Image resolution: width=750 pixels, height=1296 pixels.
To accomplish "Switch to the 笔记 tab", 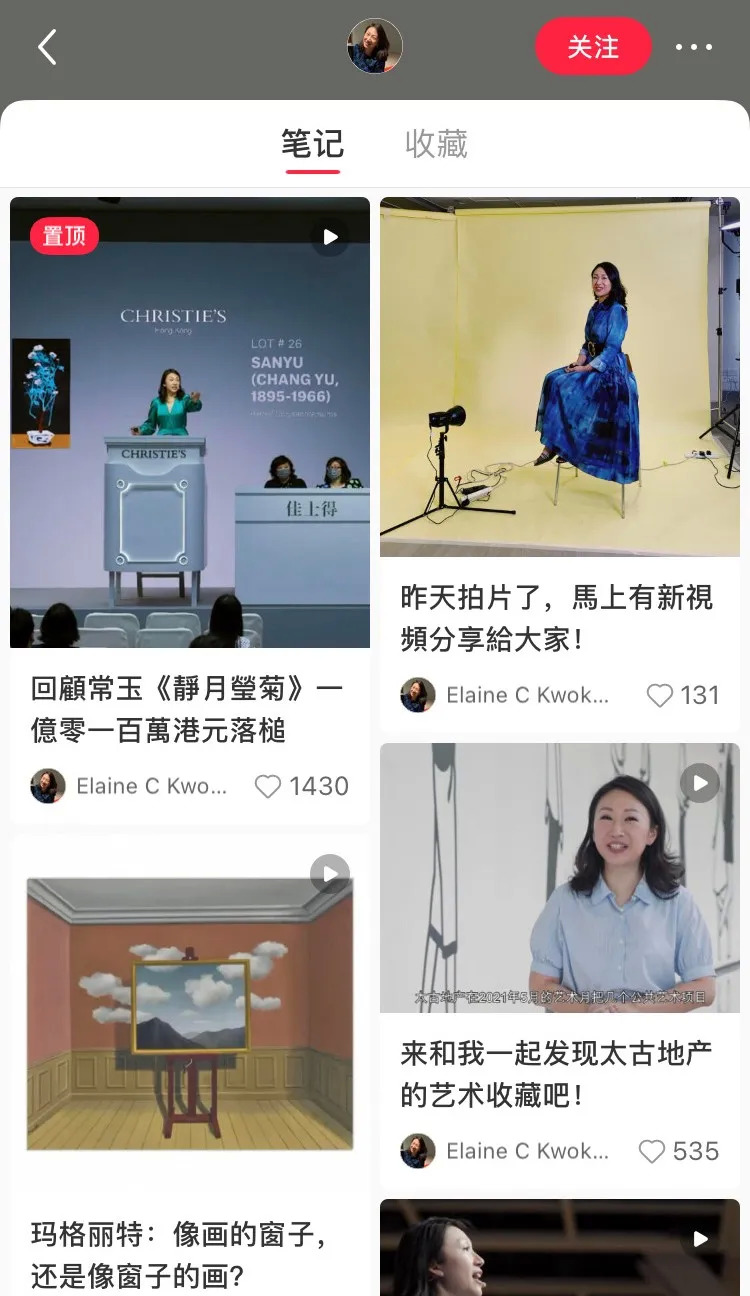I will 312,144.
